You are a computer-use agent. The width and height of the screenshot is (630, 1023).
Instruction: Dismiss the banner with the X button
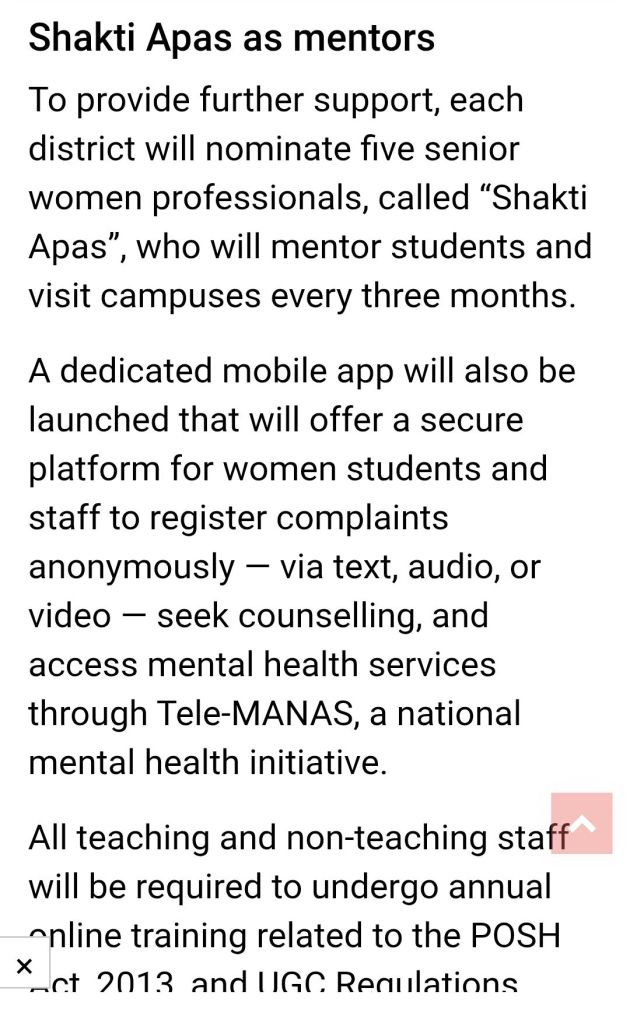(x=24, y=966)
